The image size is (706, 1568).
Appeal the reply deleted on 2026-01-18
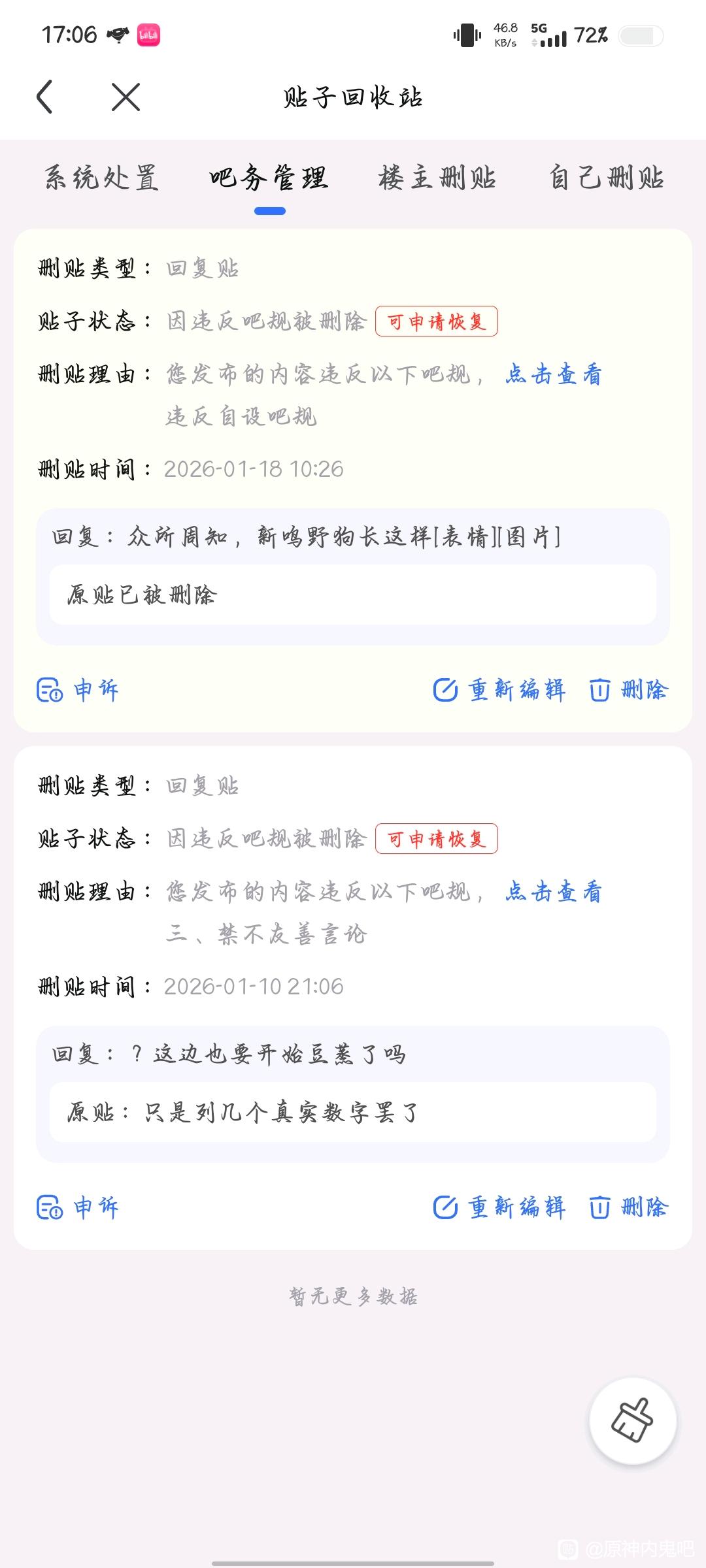click(78, 690)
